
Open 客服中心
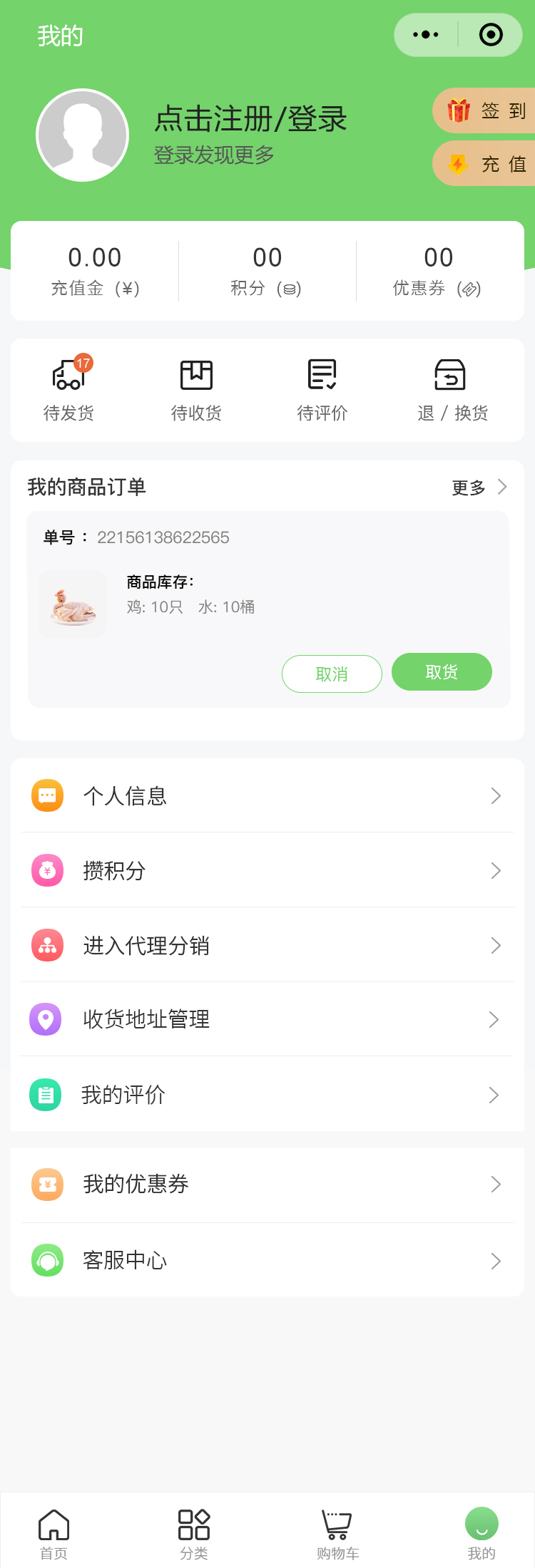click(x=267, y=1261)
